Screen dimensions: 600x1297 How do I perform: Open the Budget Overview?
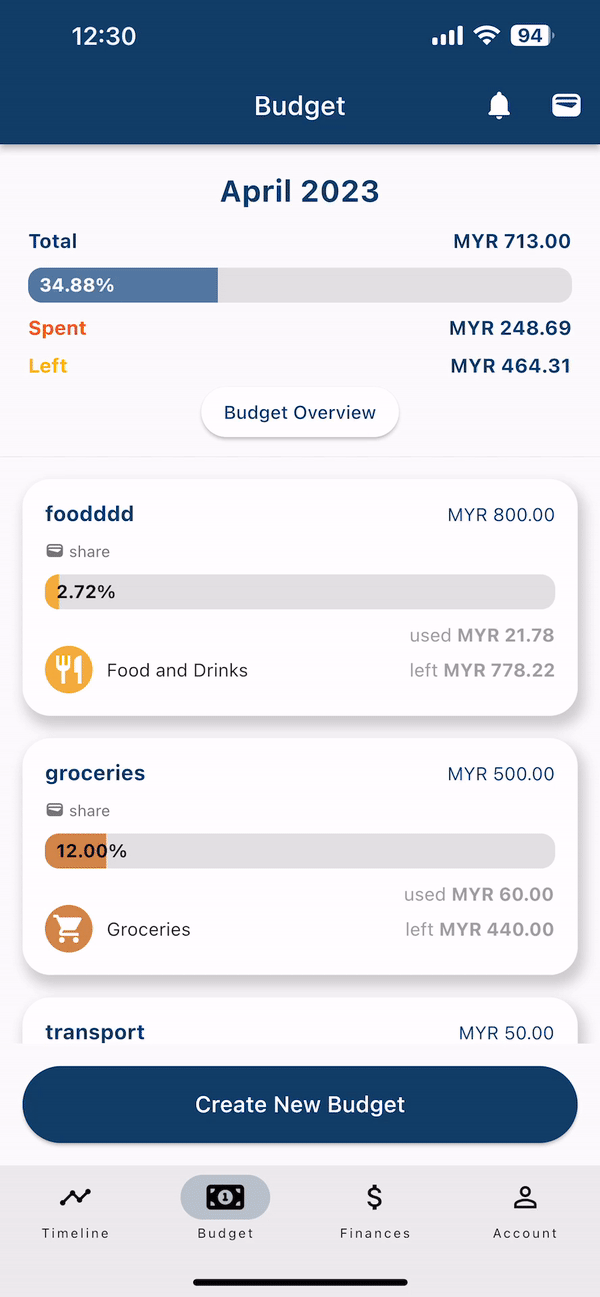(300, 413)
